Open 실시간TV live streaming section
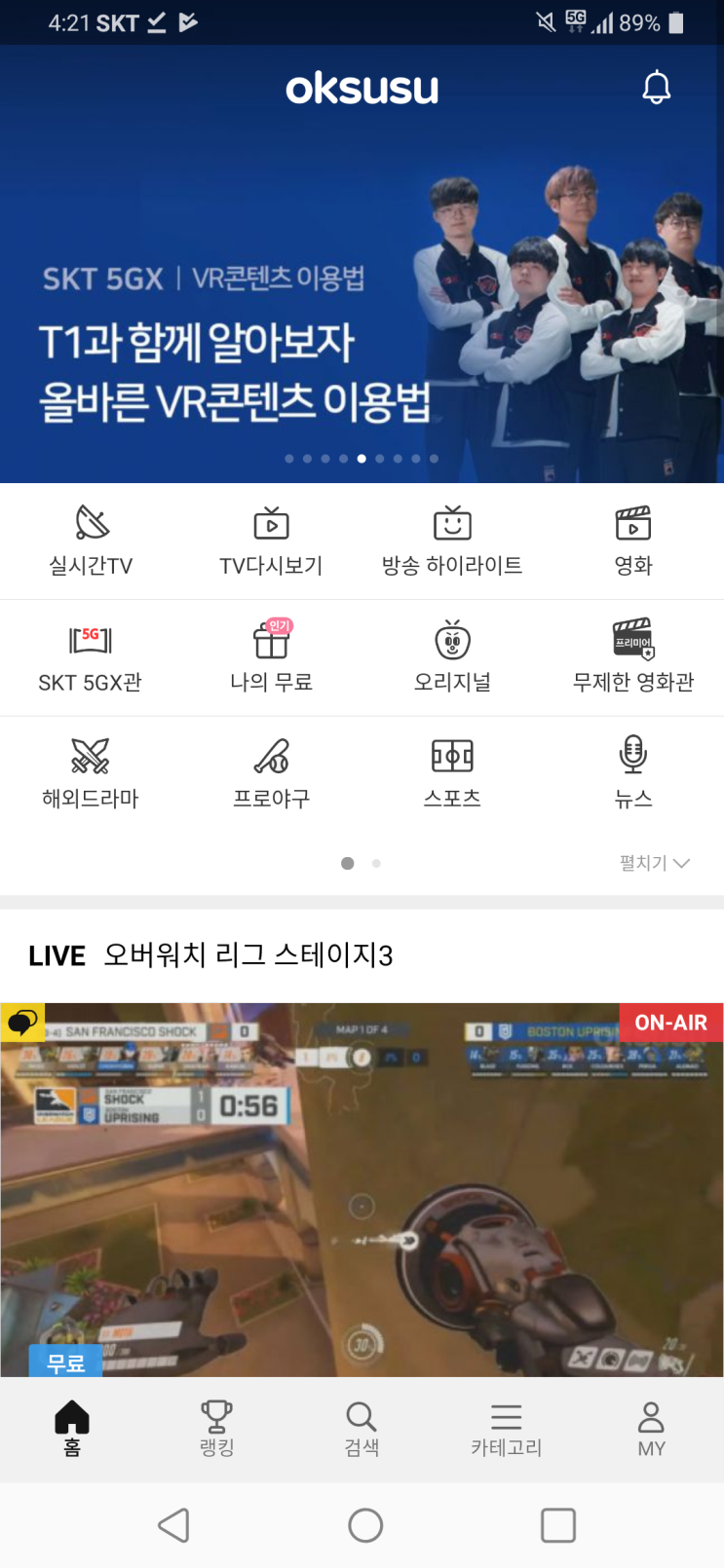The height and width of the screenshot is (1568, 724). coord(91,541)
